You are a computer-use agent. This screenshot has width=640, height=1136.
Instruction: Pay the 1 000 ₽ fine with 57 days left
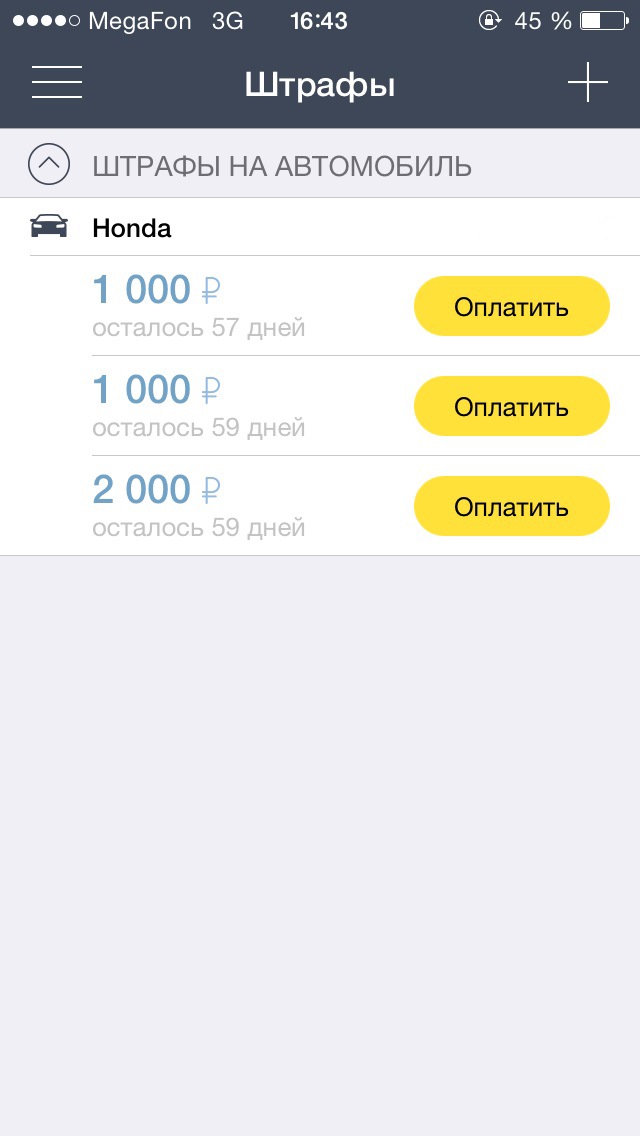511,306
